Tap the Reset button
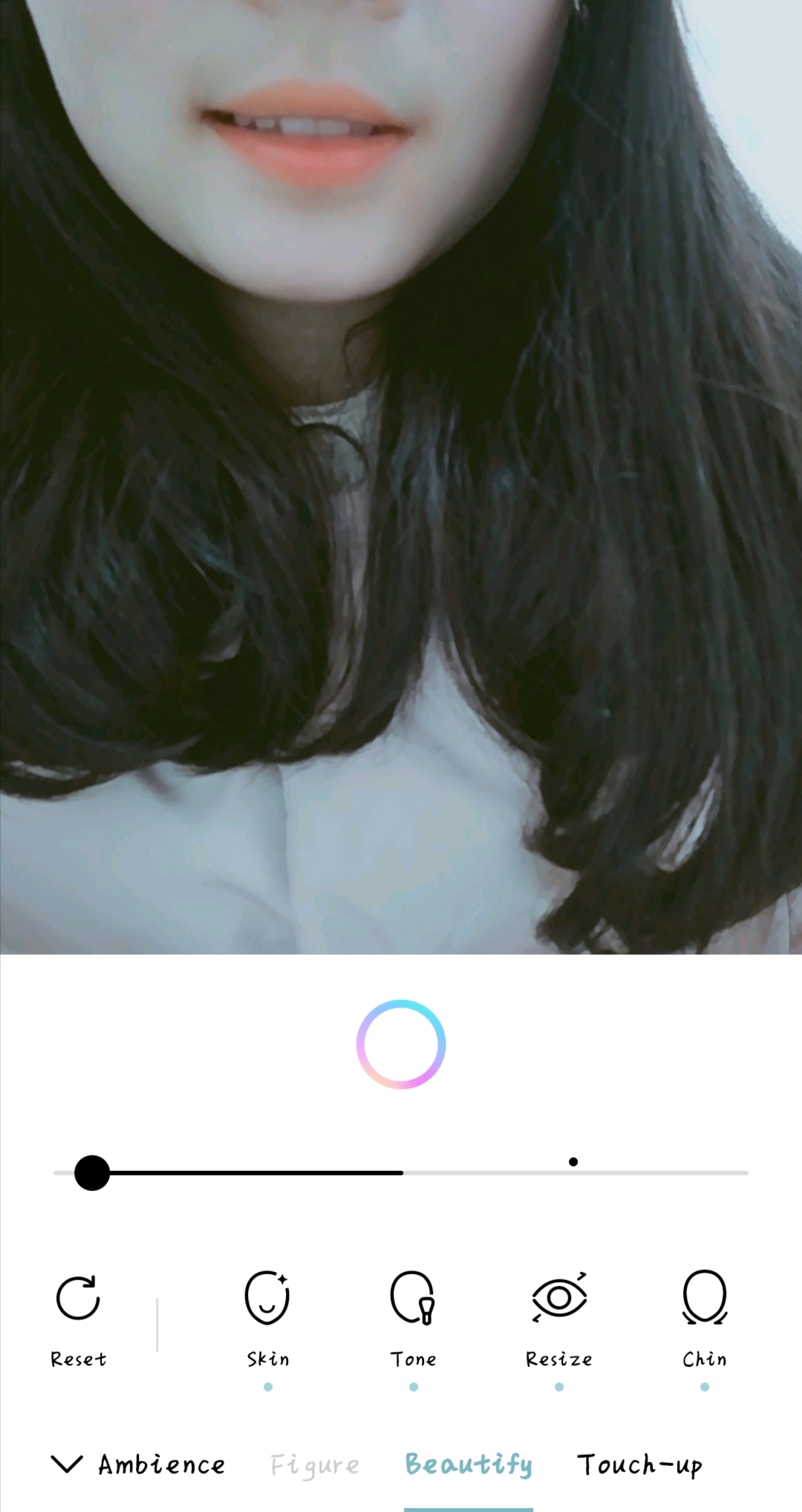Image resolution: width=802 pixels, height=1512 pixels. click(x=78, y=1318)
